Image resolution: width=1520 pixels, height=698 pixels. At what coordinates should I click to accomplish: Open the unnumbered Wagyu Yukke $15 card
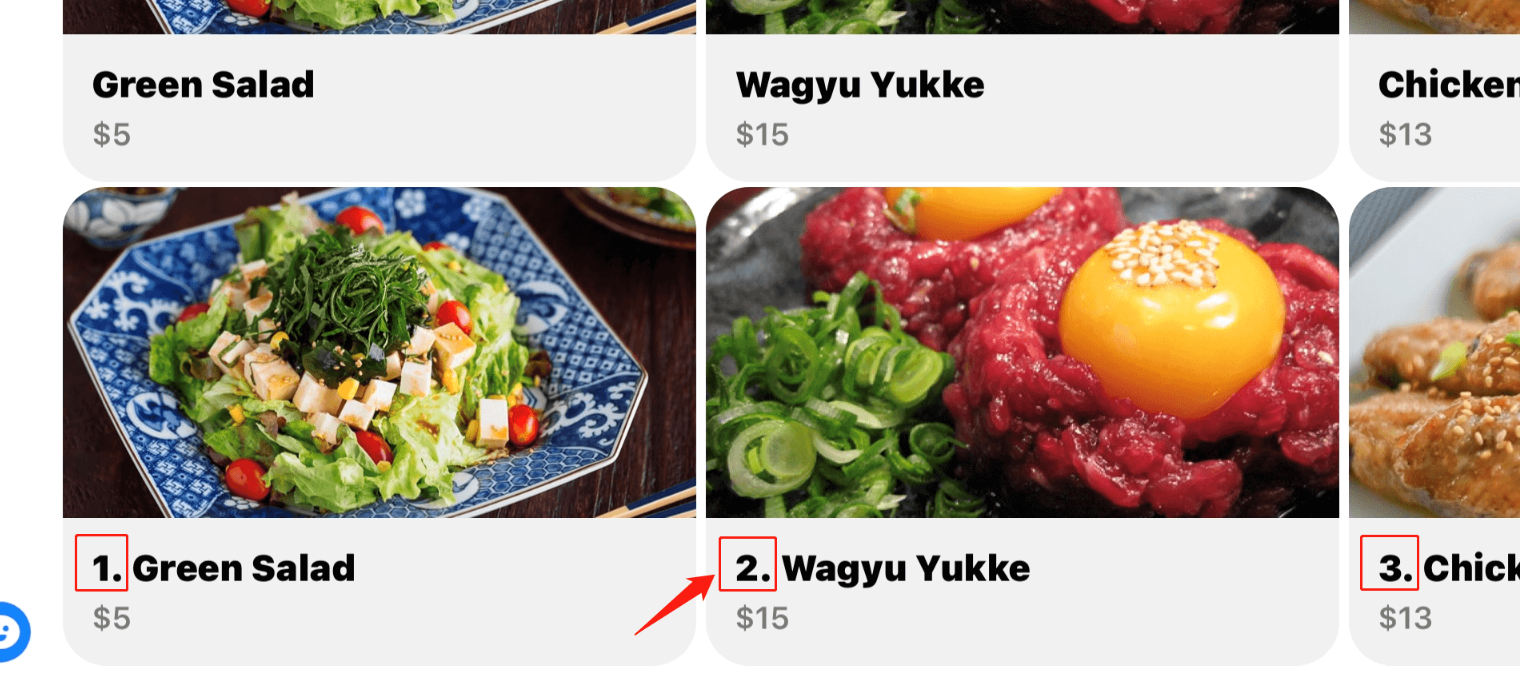pos(1021,100)
